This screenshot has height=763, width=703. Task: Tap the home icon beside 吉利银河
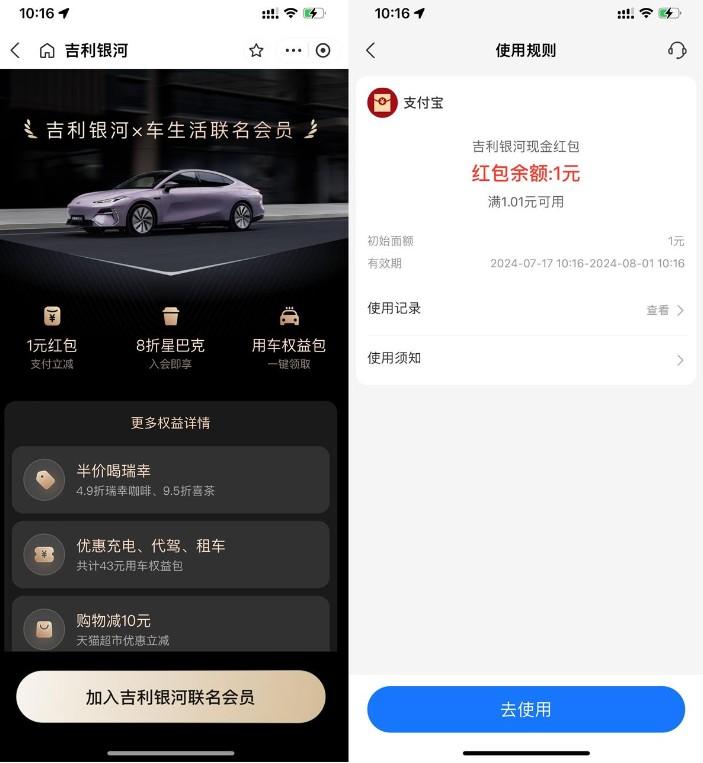(x=47, y=51)
